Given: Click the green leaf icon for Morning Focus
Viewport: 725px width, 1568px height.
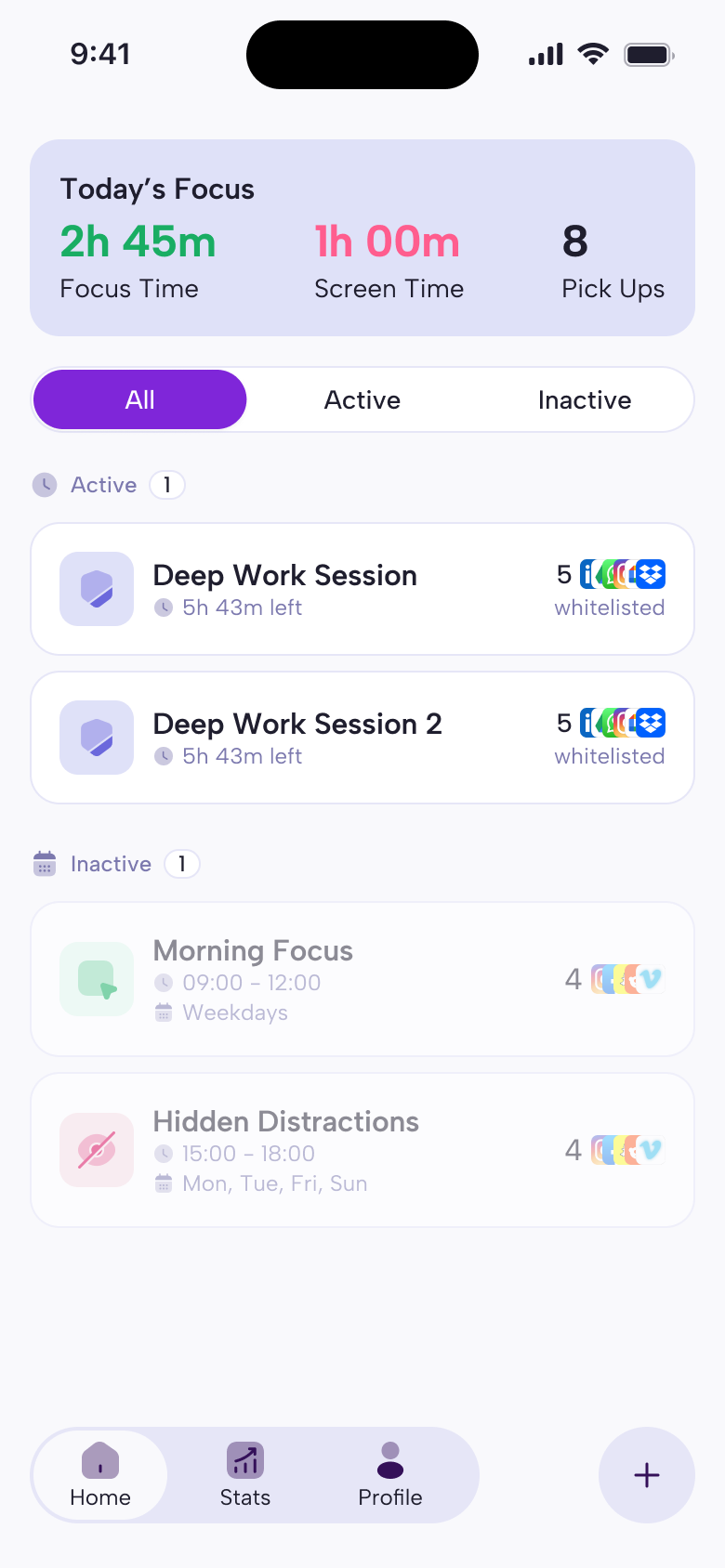Looking at the screenshot, I should point(97,978).
